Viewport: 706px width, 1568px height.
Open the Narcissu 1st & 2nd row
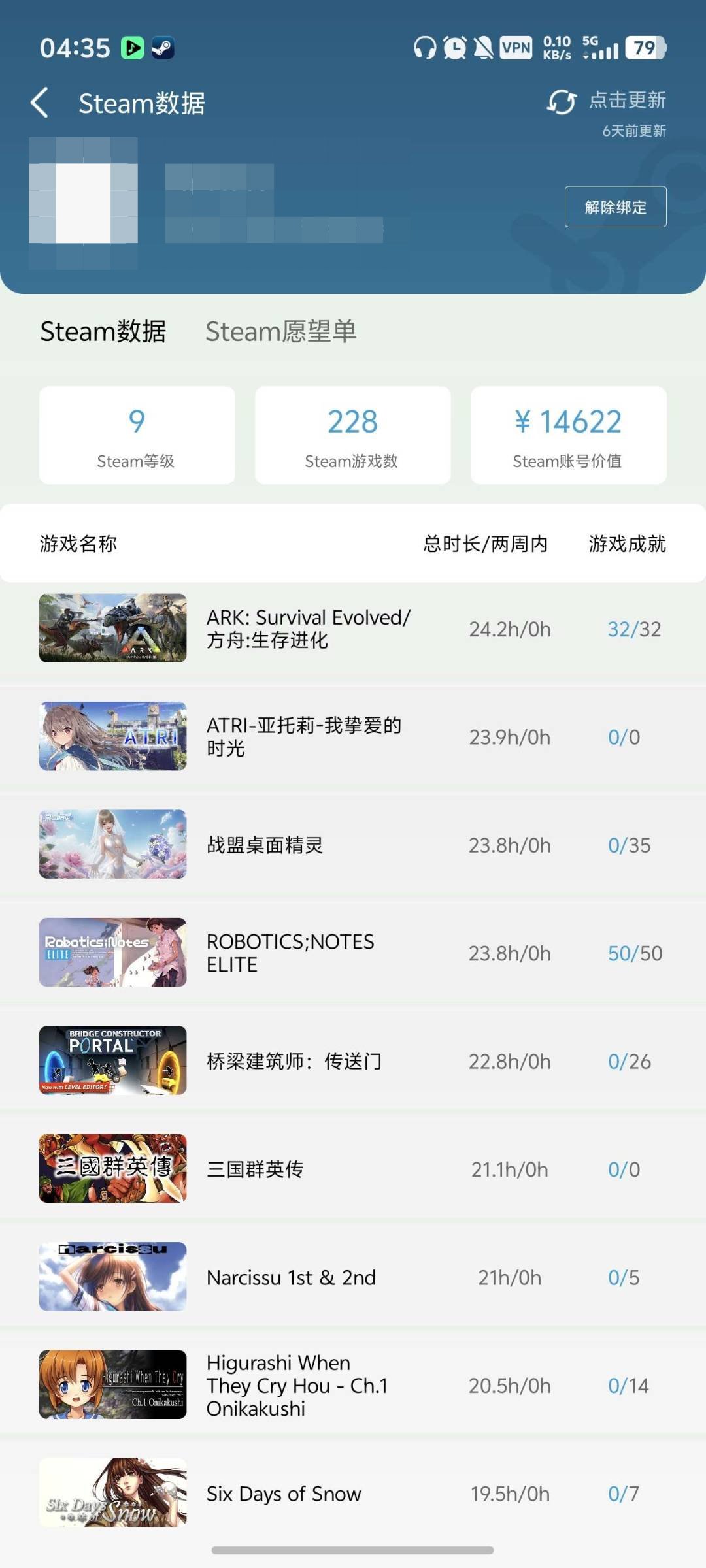[x=353, y=1277]
